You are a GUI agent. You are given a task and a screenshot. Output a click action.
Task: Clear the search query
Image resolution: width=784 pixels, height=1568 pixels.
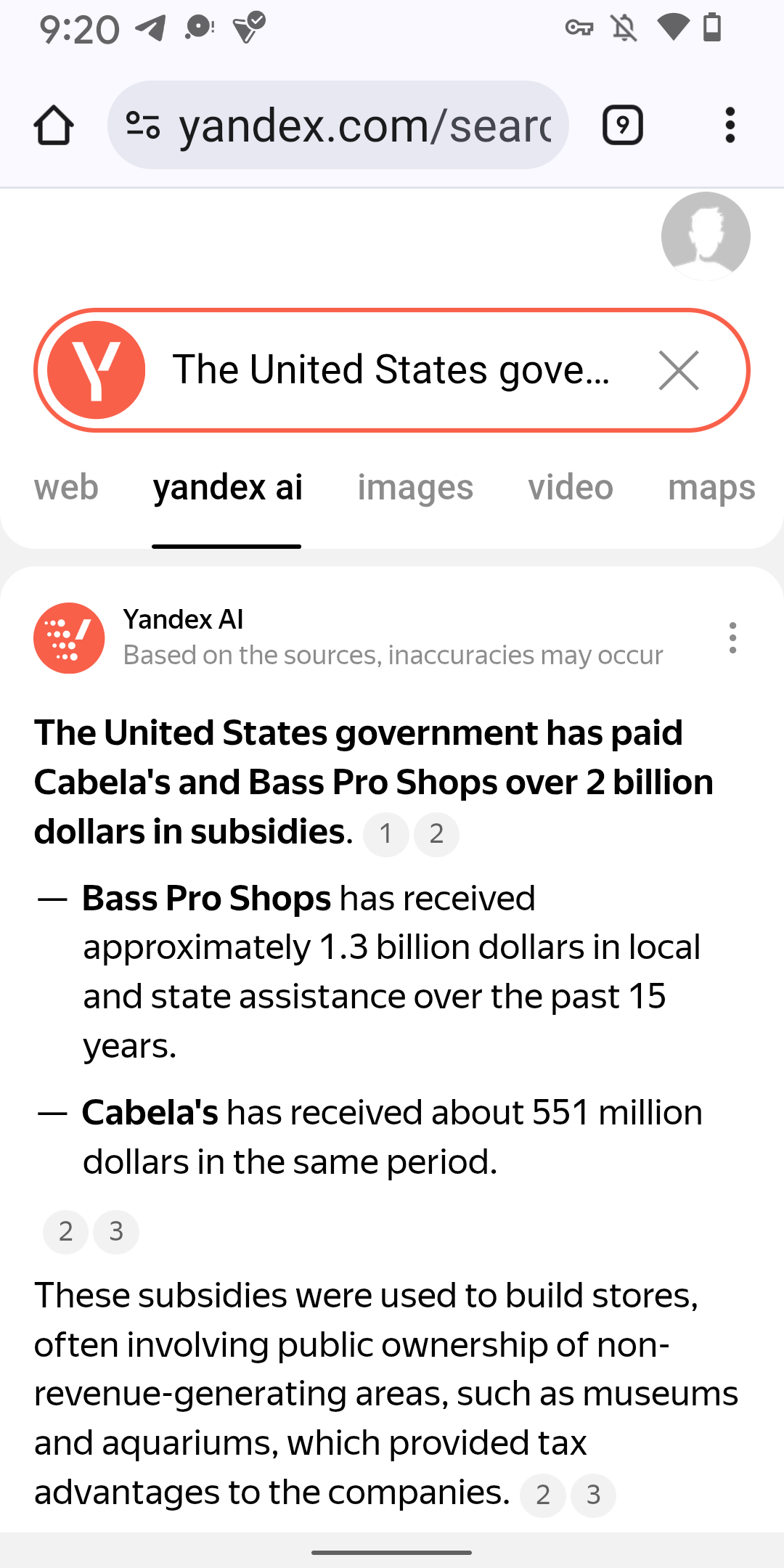click(x=679, y=370)
